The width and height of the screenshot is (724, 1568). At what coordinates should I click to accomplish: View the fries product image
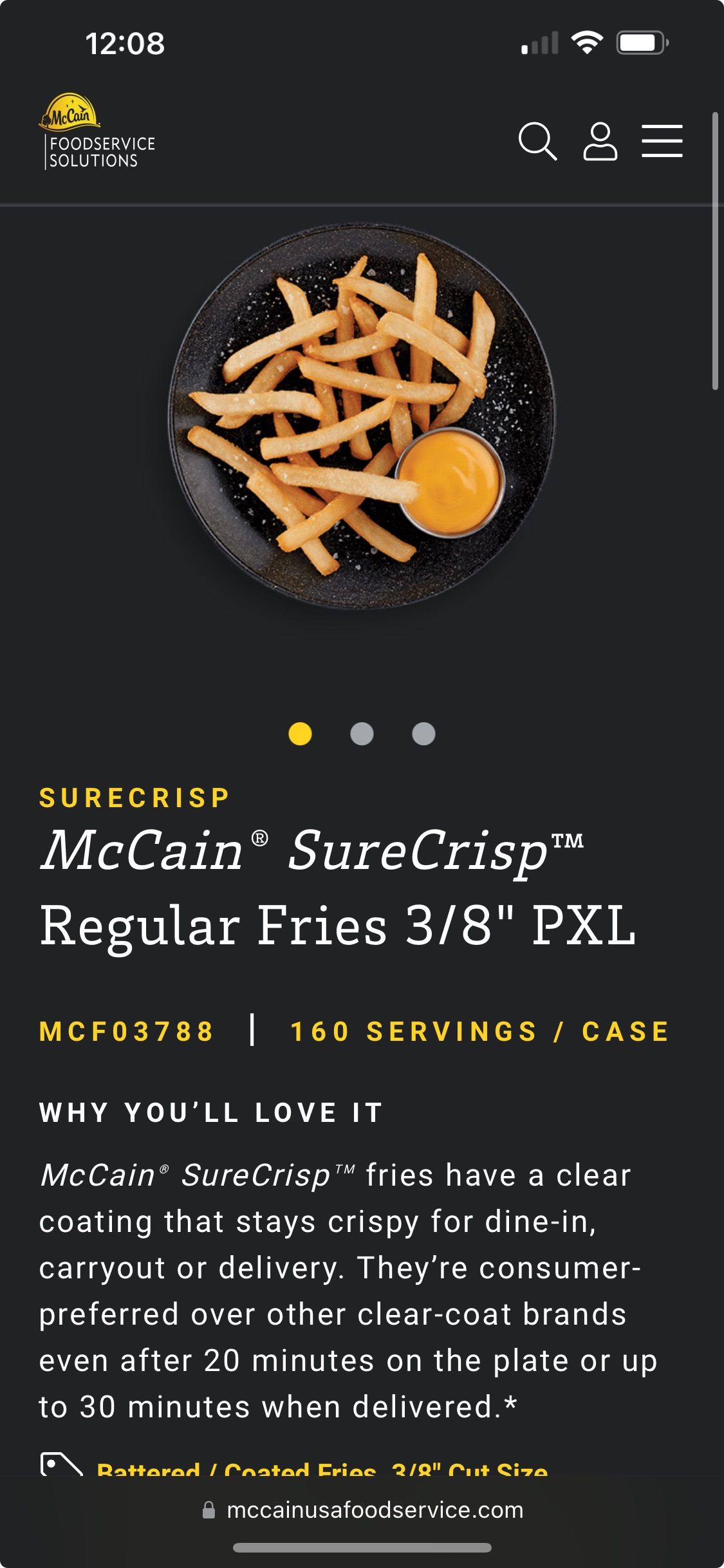(x=362, y=416)
